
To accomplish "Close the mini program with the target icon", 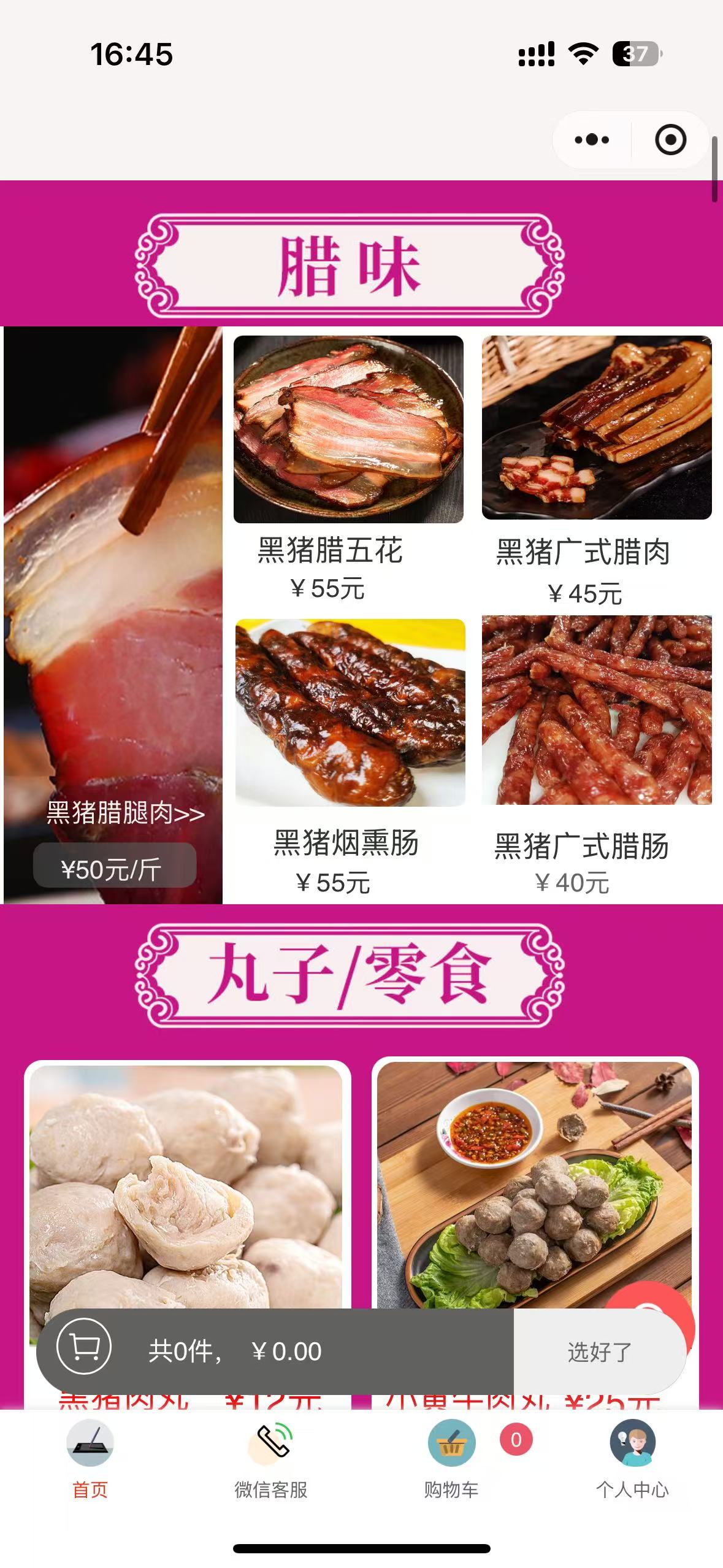I will [670, 140].
